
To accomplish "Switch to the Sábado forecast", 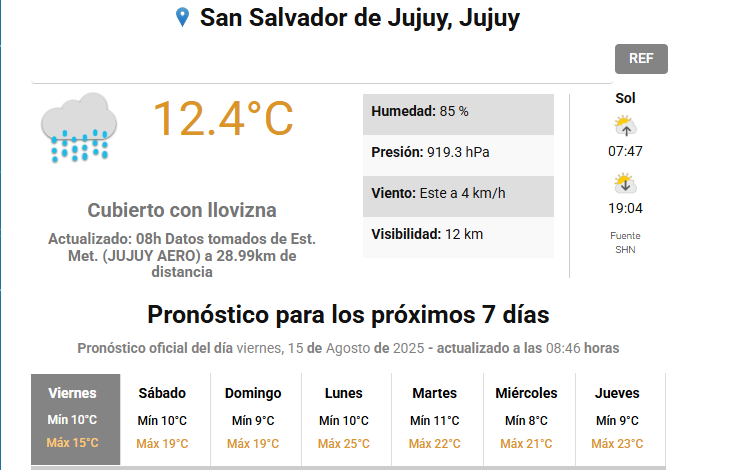I will [162, 418].
